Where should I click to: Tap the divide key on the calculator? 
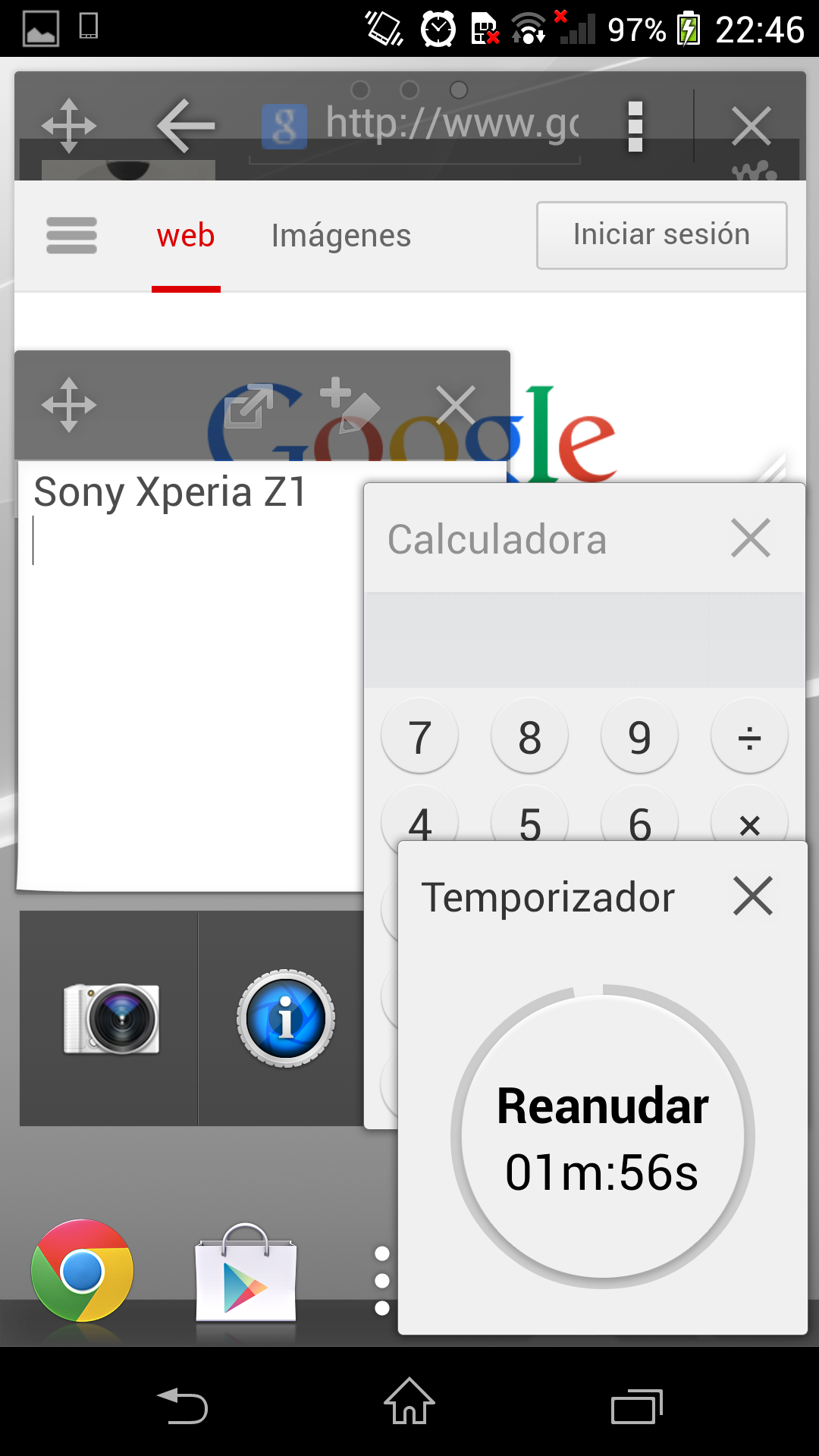click(x=749, y=736)
